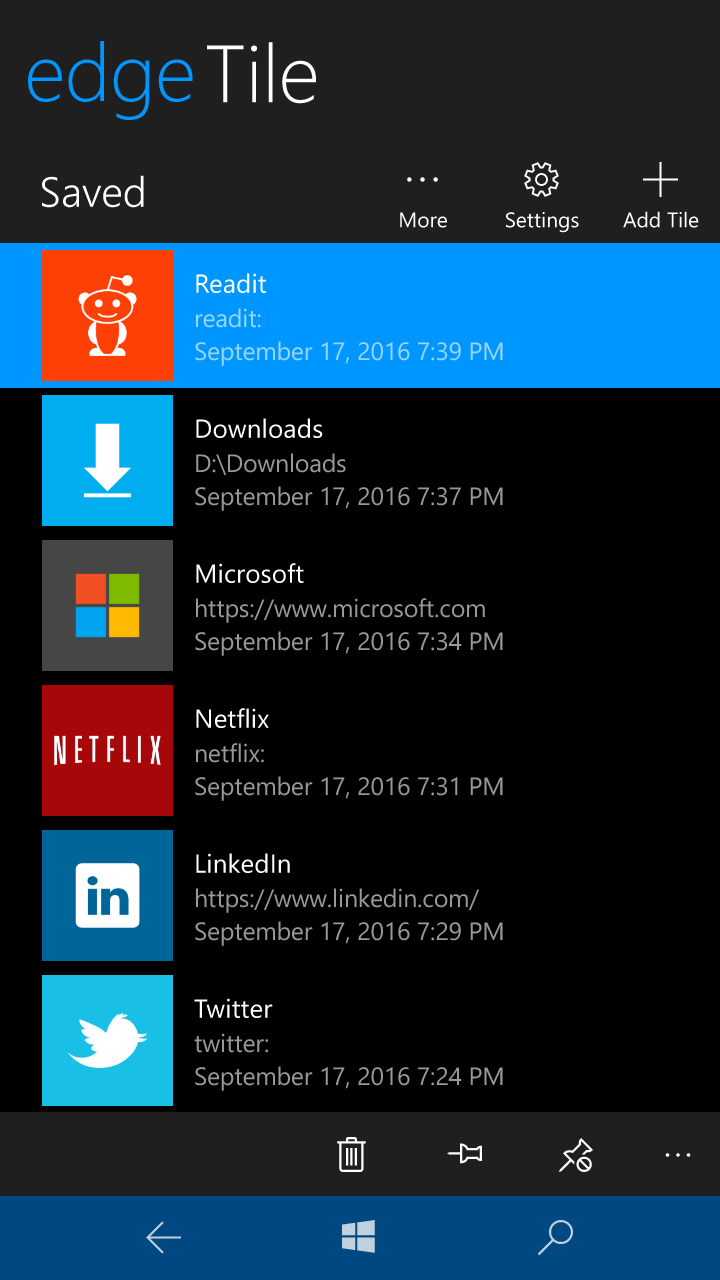
Task: Open the Downloads saved tile
Action: (360, 461)
